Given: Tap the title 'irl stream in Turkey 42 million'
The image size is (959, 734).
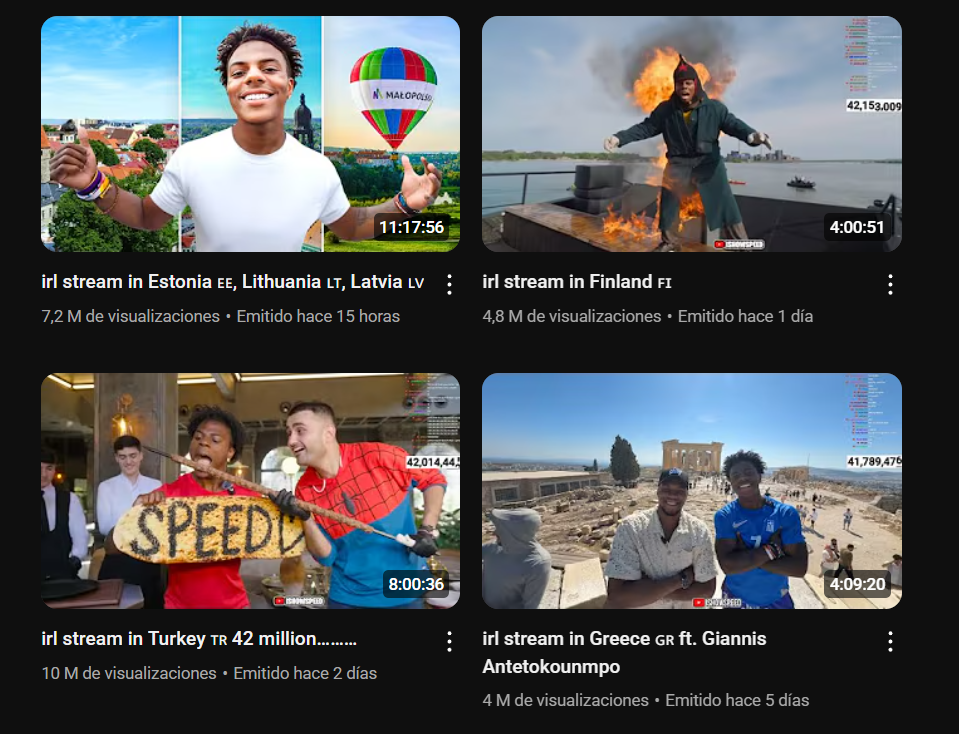Looking at the screenshot, I should (x=198, y=639).
